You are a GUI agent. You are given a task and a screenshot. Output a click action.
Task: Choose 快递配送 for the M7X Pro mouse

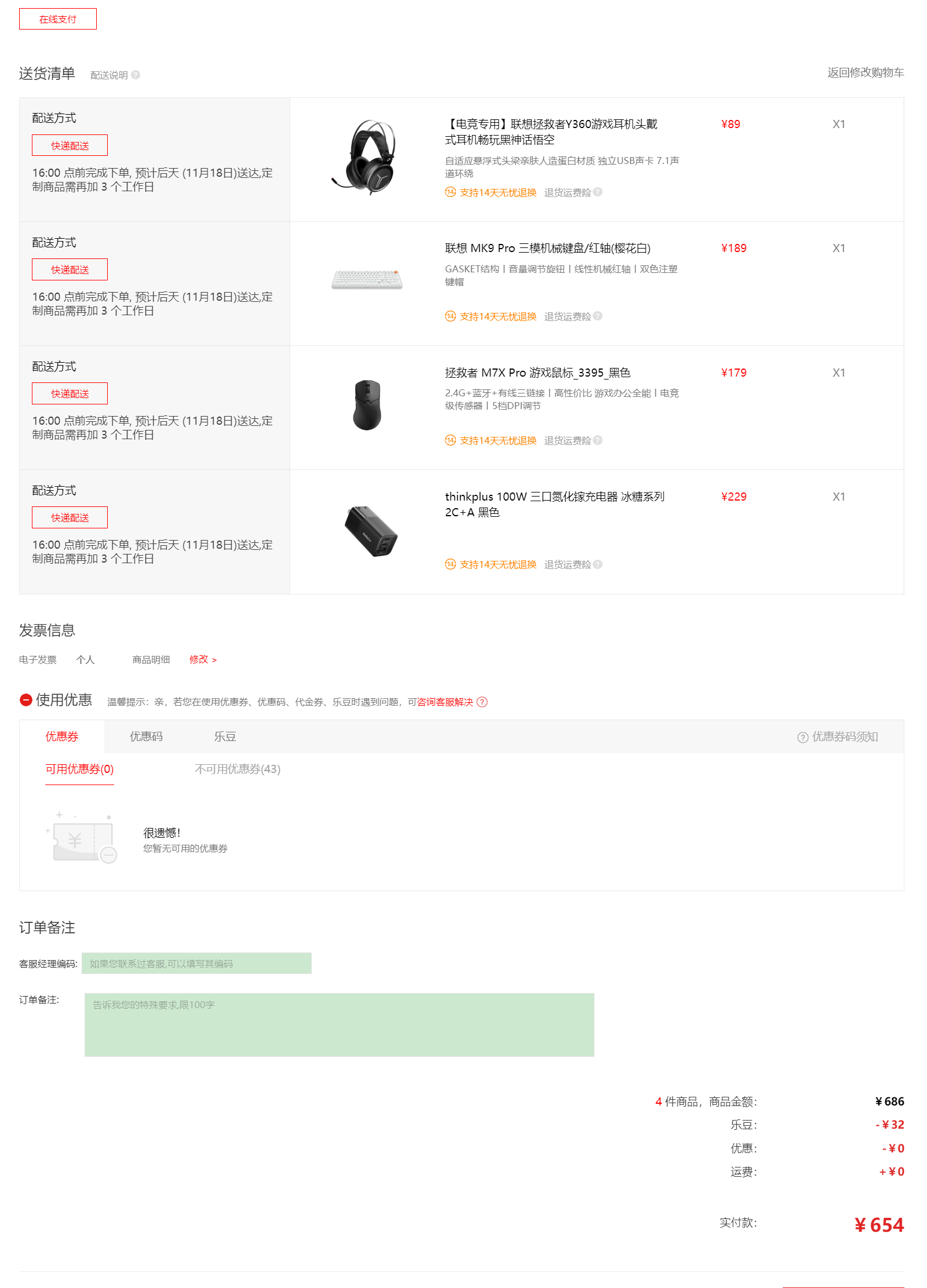click(x=70, y=393)
